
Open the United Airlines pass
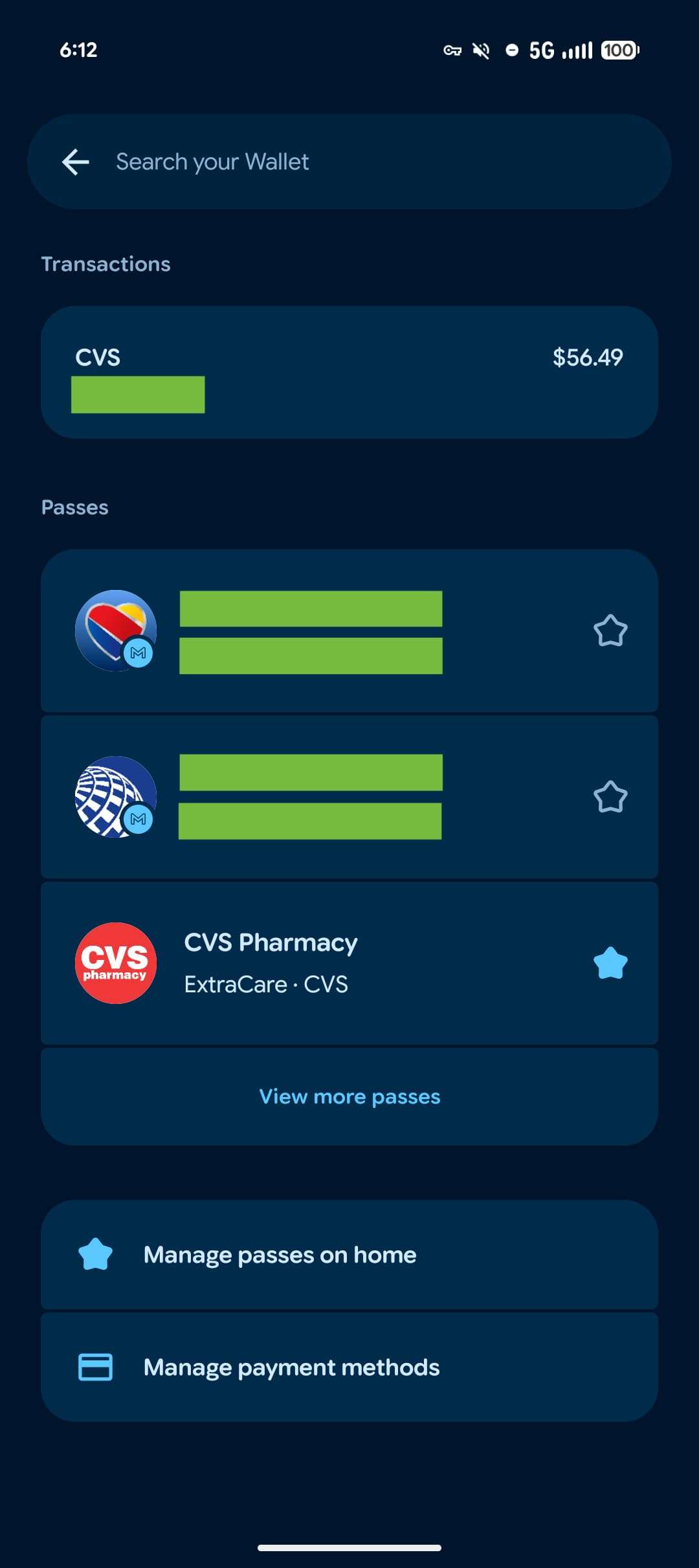click(x=311, y=797)
